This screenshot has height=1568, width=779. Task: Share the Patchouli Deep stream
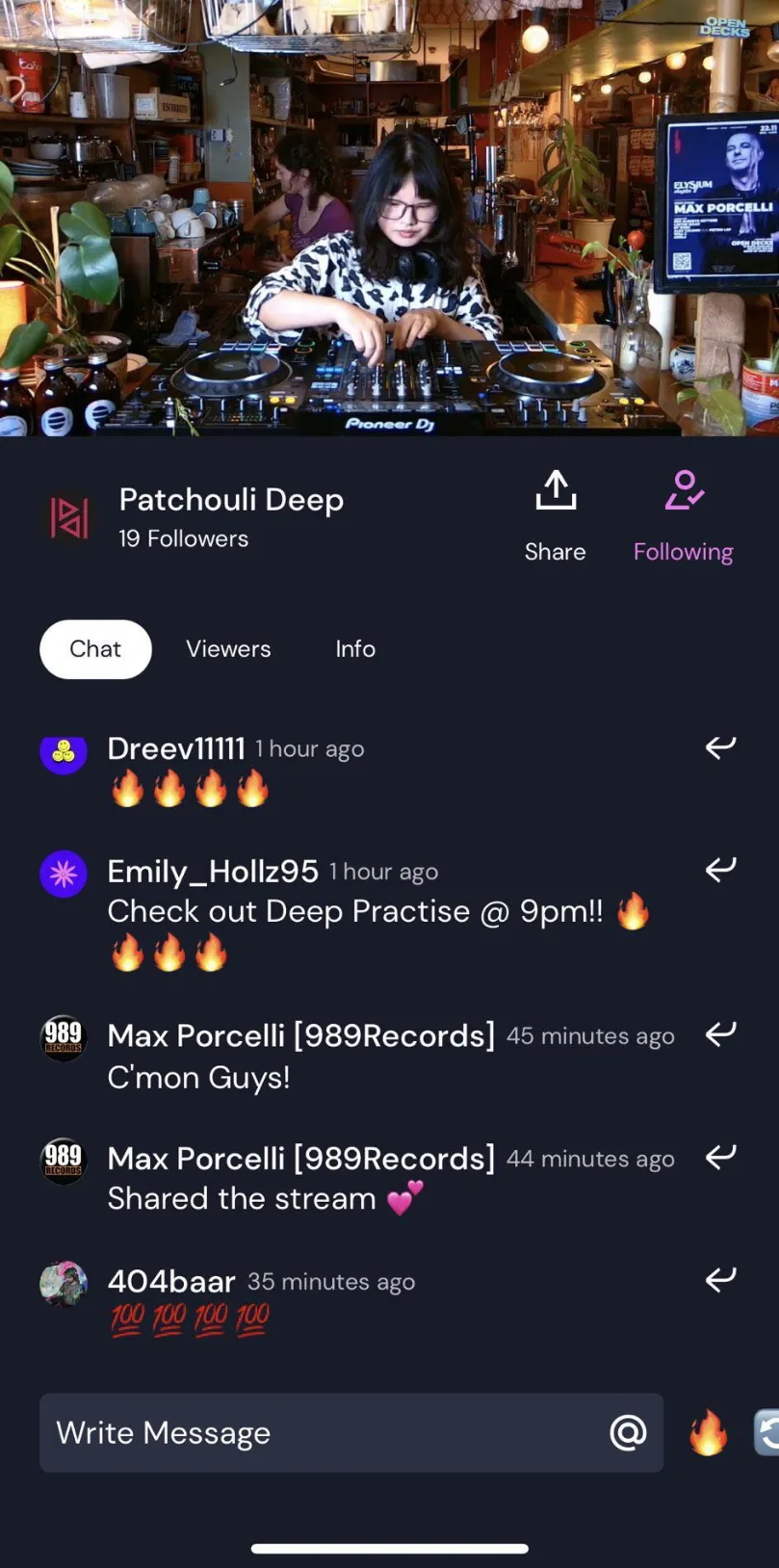click(x=555, y=515)
